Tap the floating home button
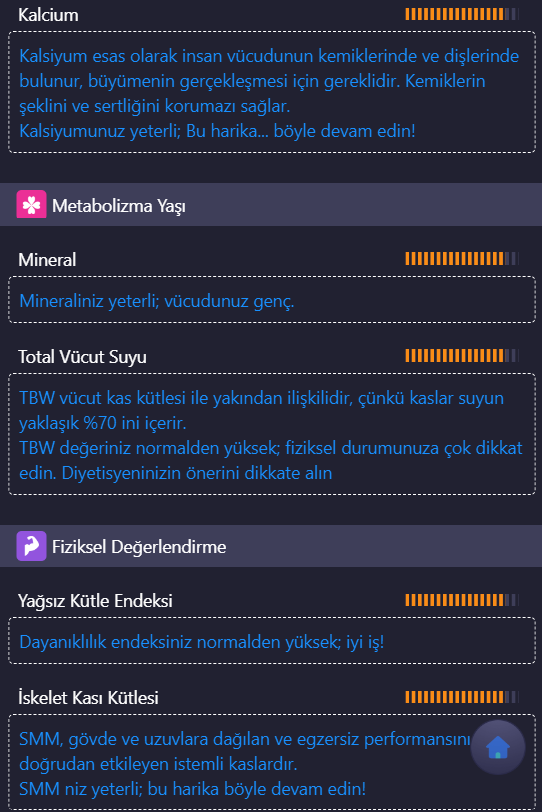542x812 pixels. coord(497,747)
